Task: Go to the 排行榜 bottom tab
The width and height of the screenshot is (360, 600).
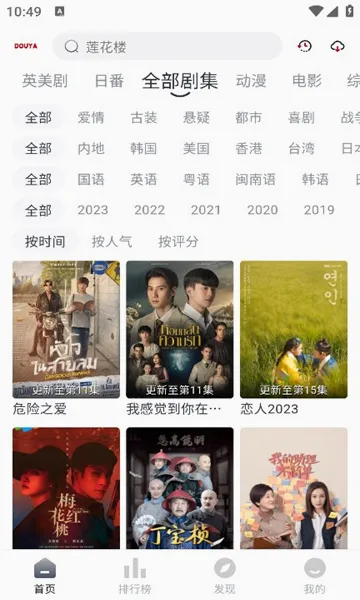Action: [x=135, y=576]
